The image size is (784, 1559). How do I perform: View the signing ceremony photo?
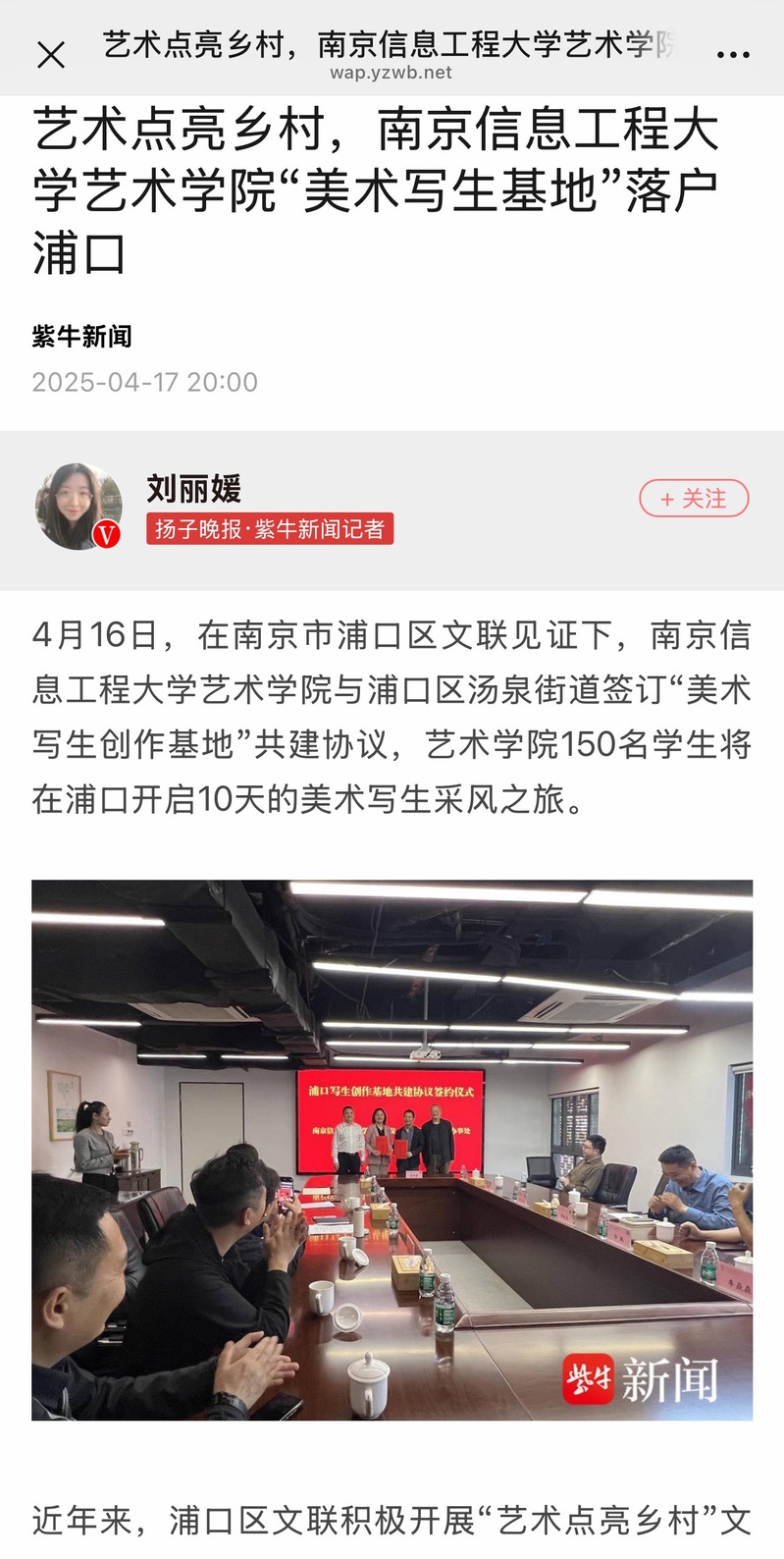[x=392, y=1149]
